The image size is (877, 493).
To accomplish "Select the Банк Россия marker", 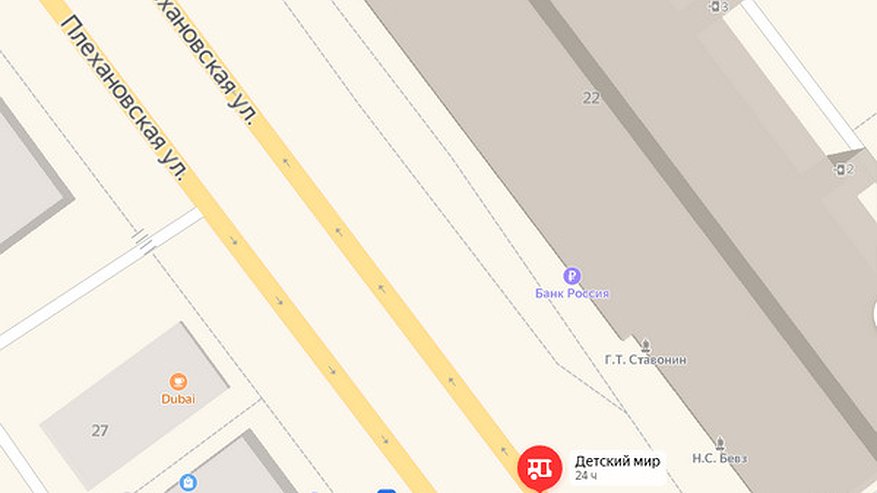I will (x=572, y=277).
